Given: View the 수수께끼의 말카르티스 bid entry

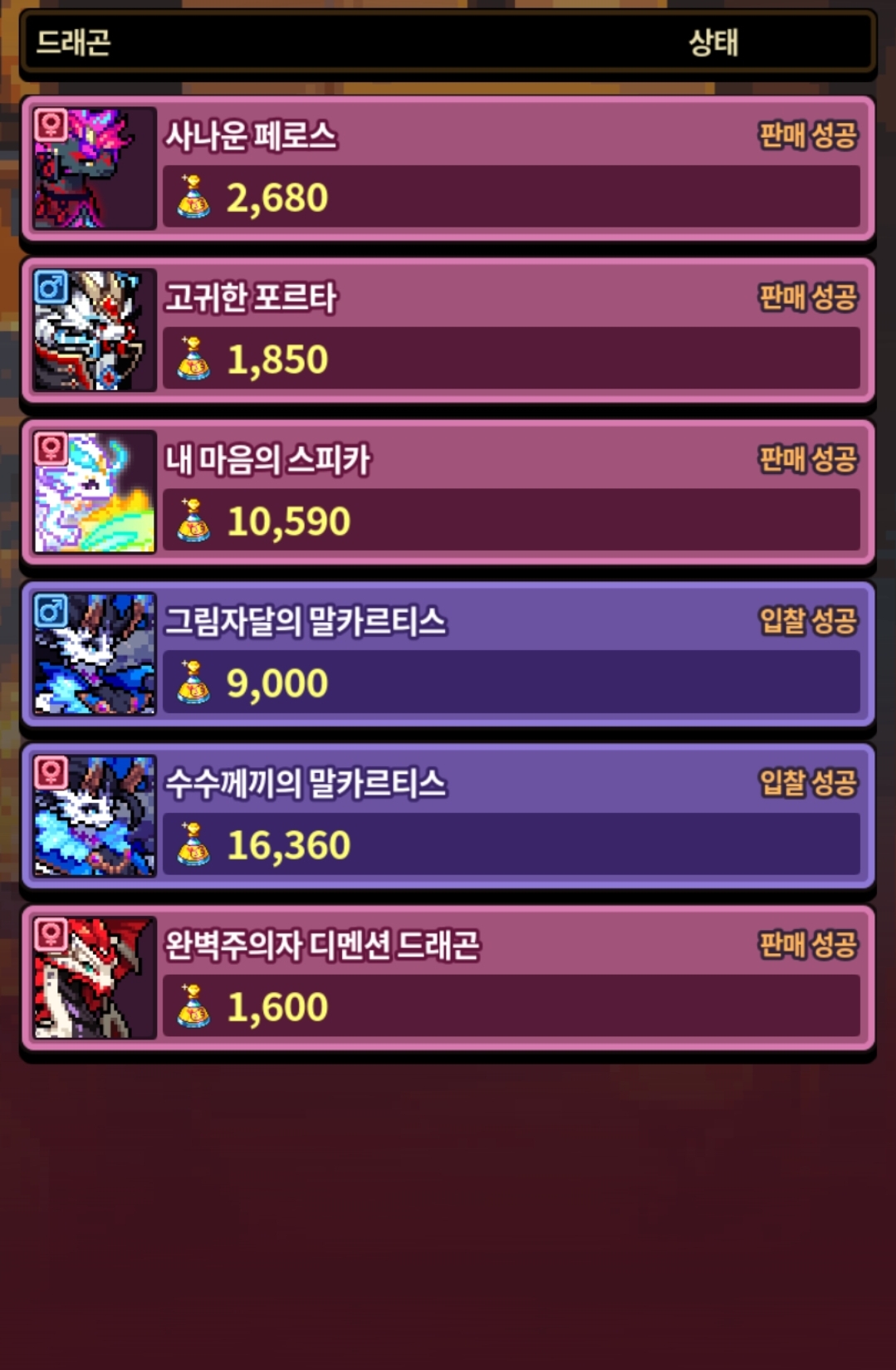Looking at the screenshot, I should click(x=448, y=816).
